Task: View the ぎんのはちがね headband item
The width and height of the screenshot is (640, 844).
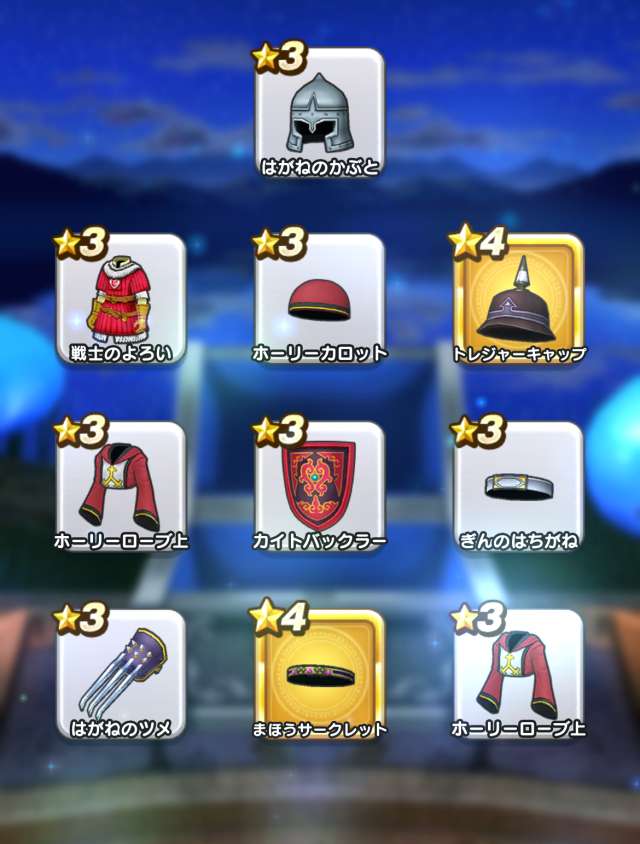Action: coord(518,487)
